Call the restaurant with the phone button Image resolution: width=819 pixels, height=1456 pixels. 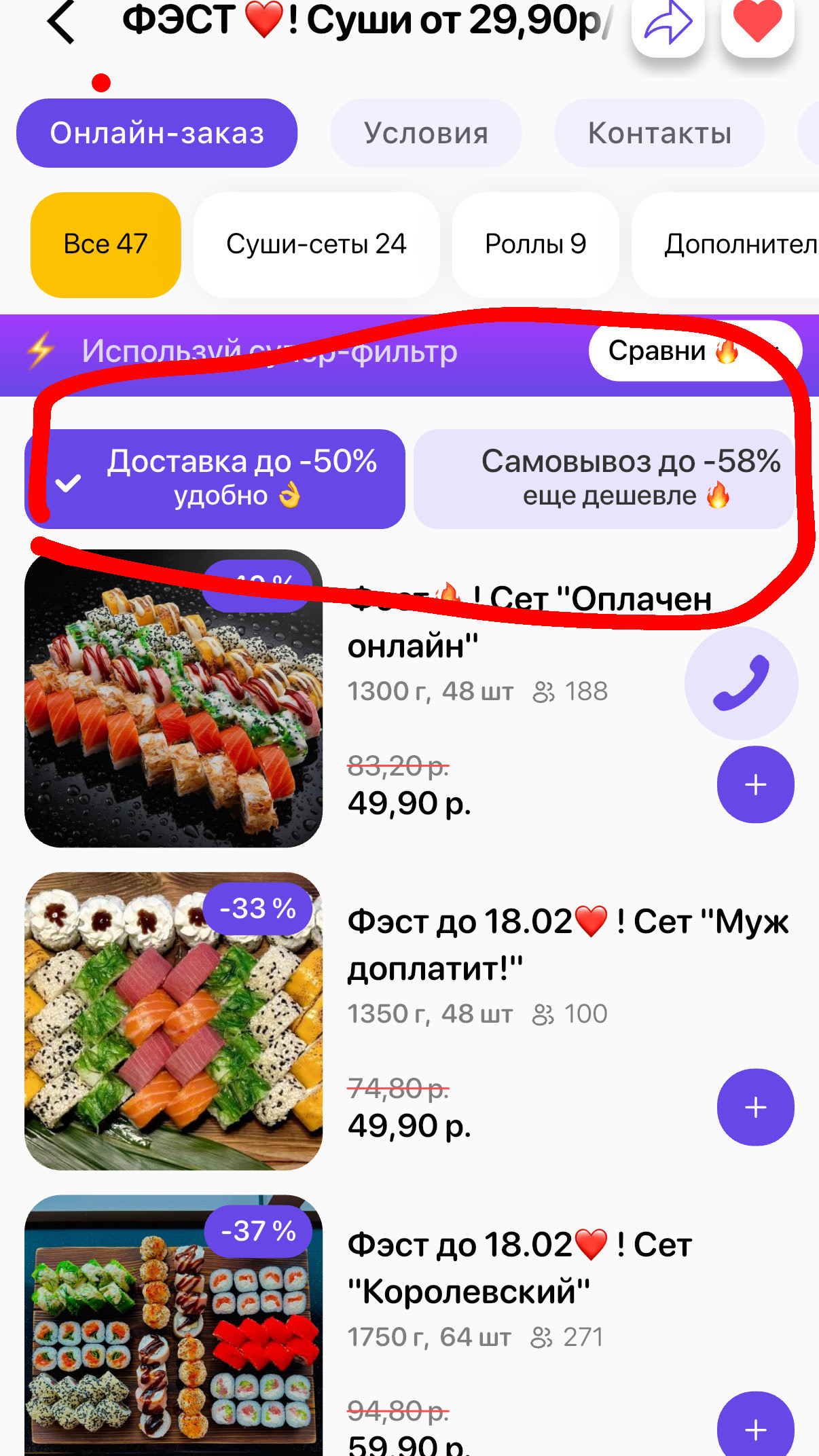coord(741,683)
